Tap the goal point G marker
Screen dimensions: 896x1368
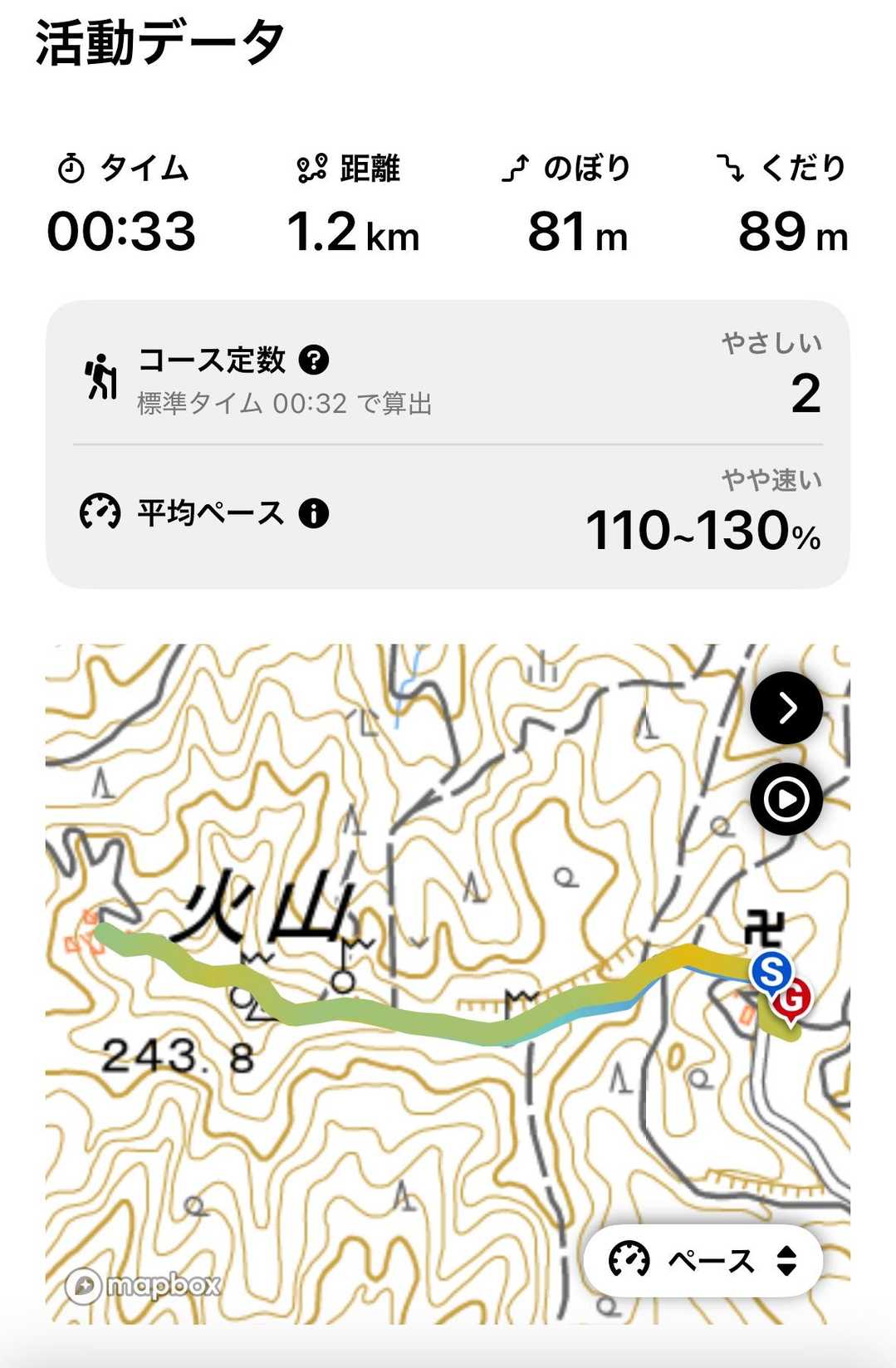793,999
